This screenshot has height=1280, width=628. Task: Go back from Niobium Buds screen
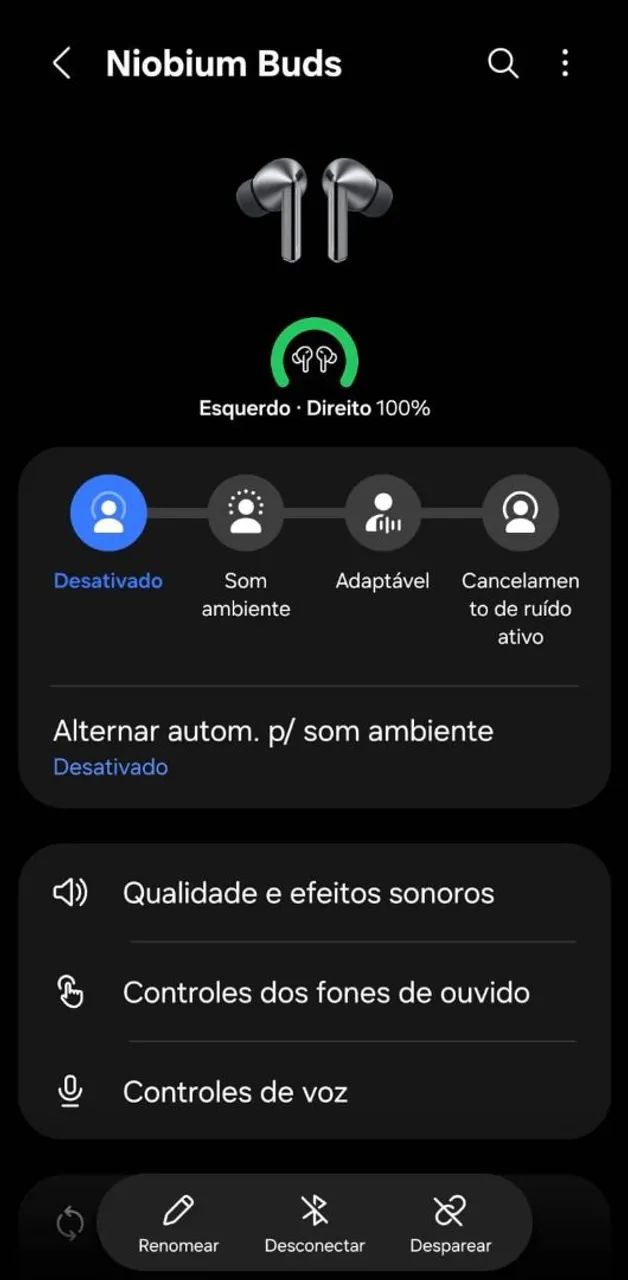point(61,64)
